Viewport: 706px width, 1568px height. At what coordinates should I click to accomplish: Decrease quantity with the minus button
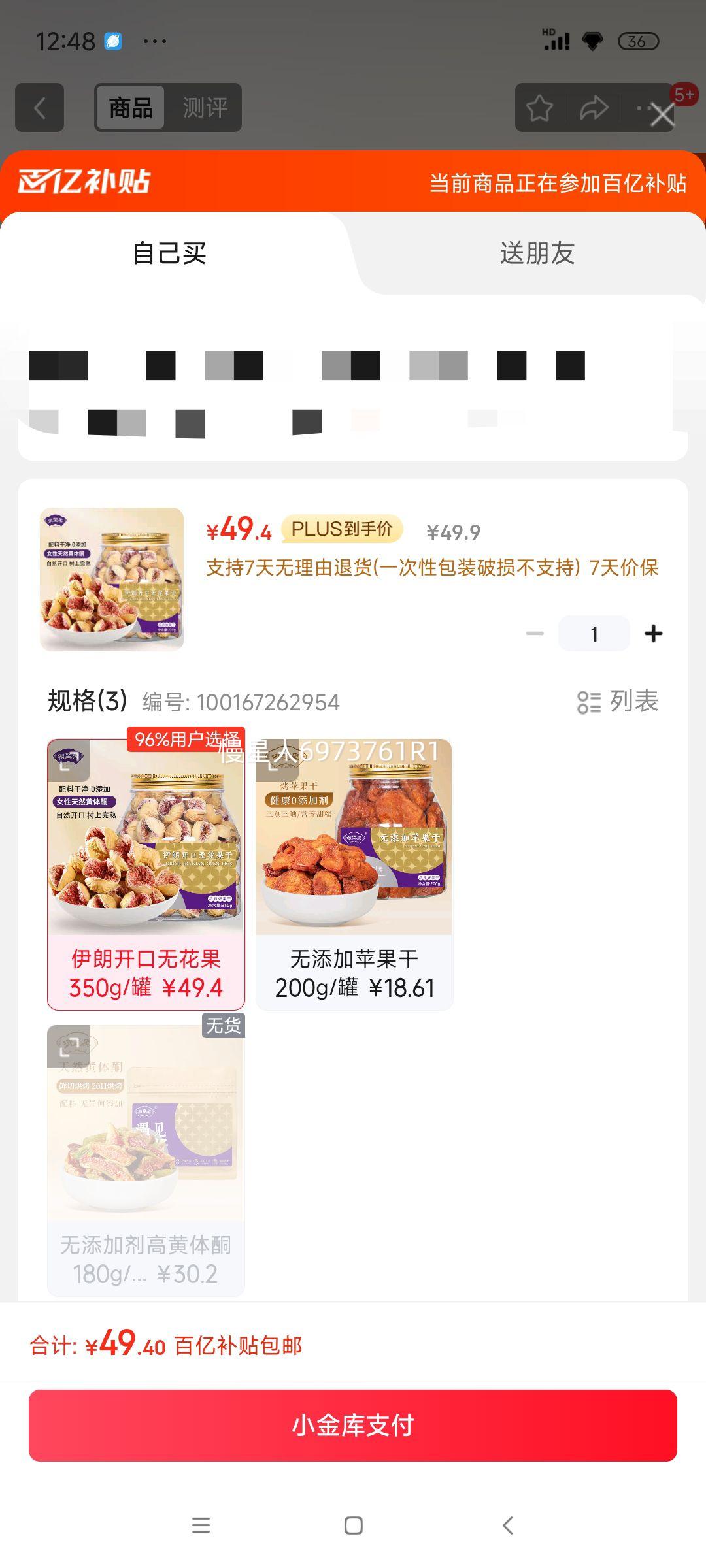point(535,632)
